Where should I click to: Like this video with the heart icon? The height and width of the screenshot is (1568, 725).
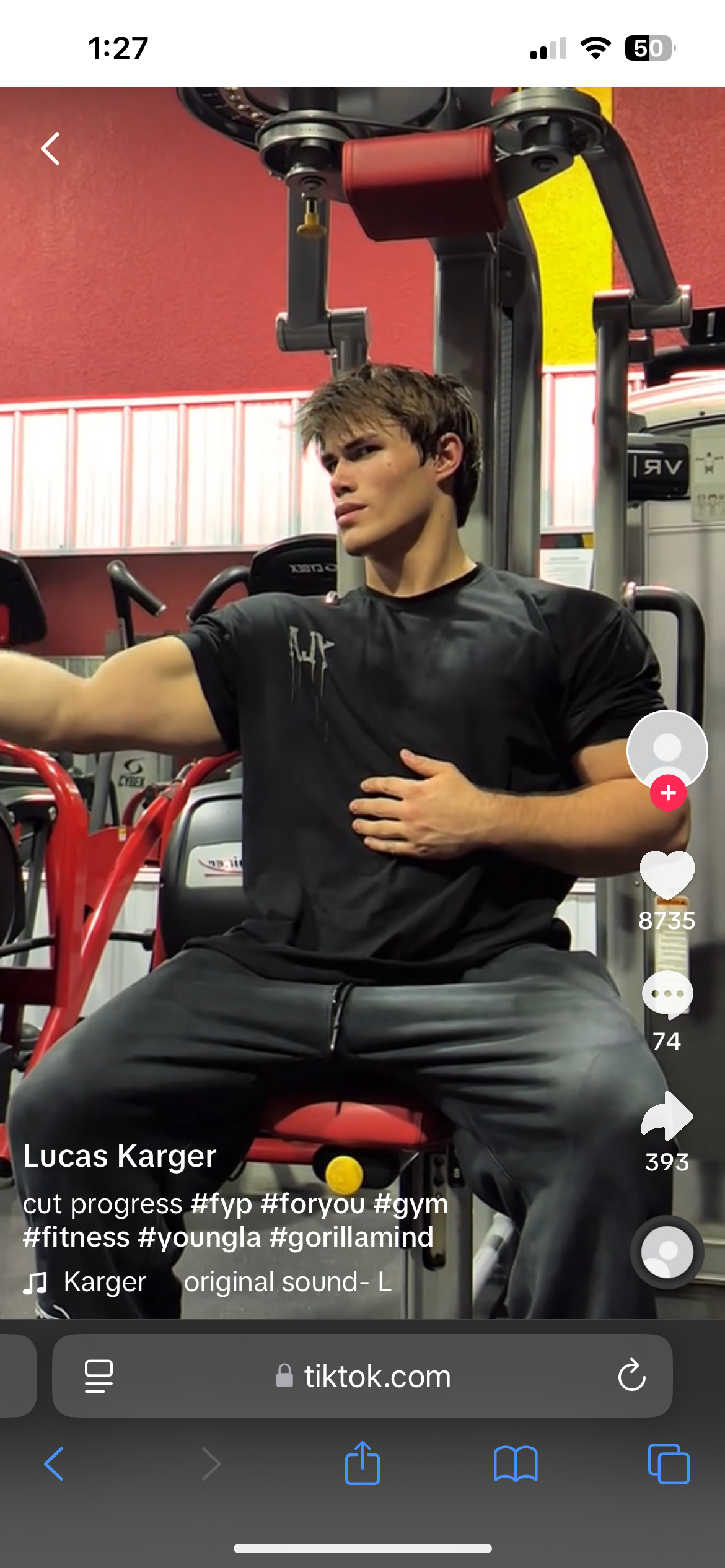(x=667, y=873)
